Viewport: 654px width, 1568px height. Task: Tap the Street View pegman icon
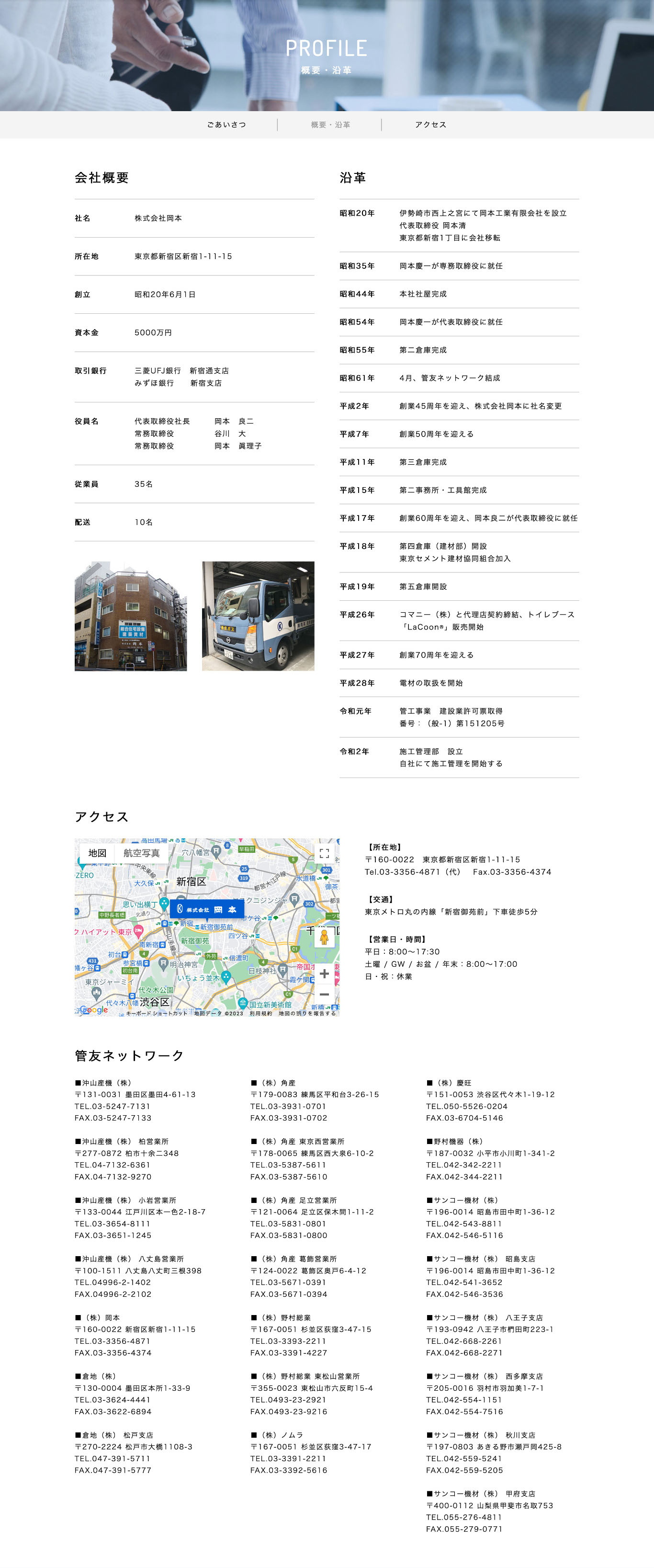[x=324, y=937]
